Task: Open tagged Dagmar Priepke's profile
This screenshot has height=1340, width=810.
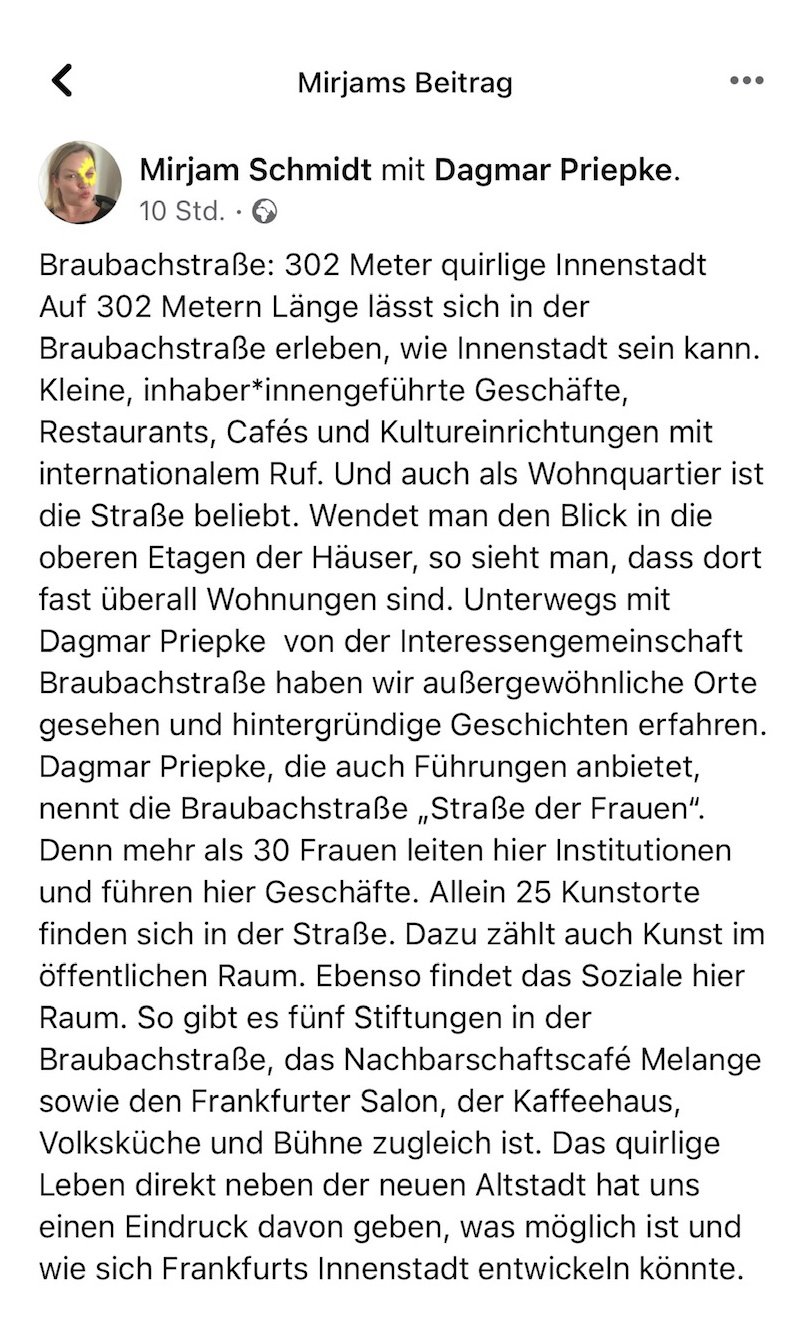Action: tap(554, 169)
